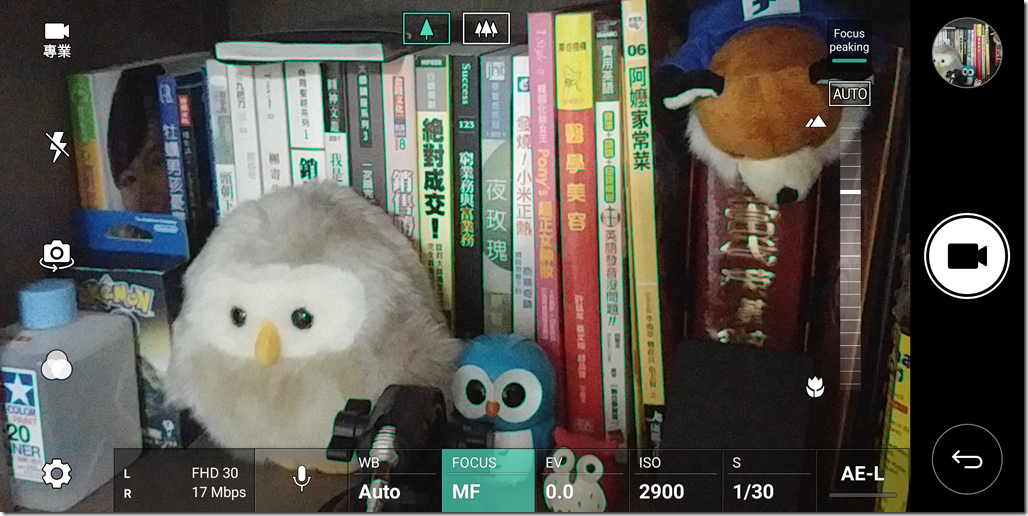
Task: Go back with the return arrow
Action: (x=967, y=459)
